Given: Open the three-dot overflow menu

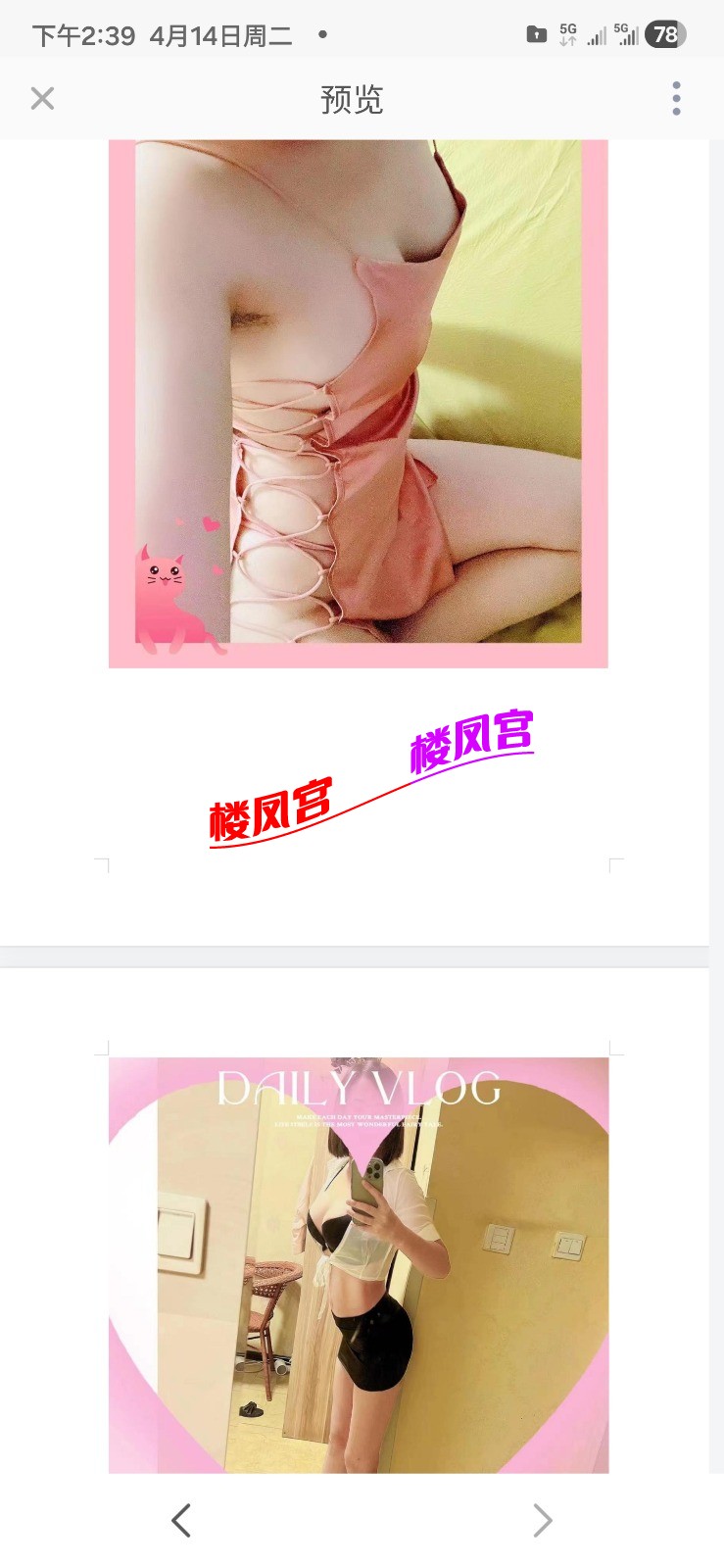Looking at the screenshot, I should tap(676, 98).
